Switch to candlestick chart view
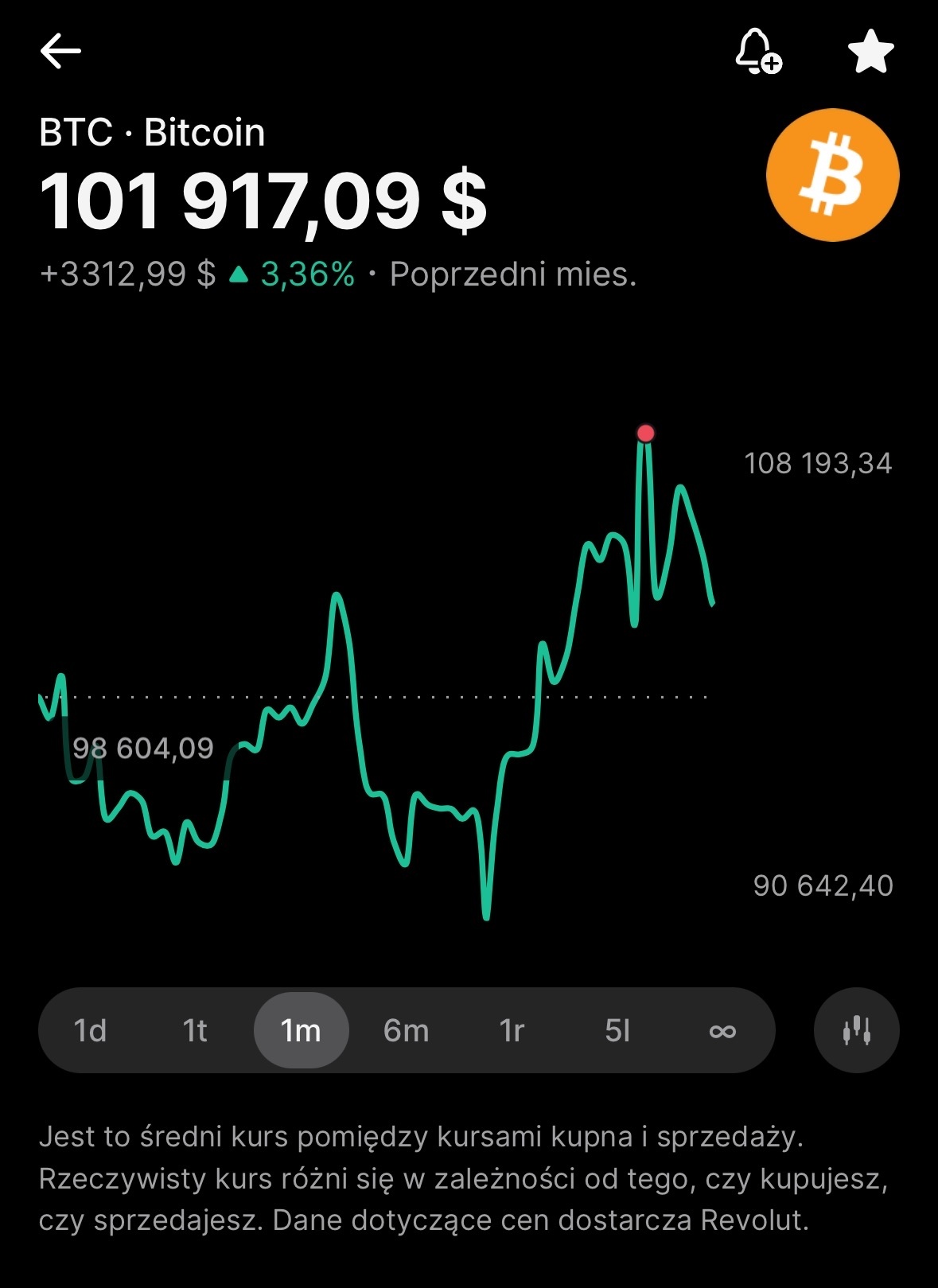This screenshot has width=938, height=1288. coord(856,1031)
